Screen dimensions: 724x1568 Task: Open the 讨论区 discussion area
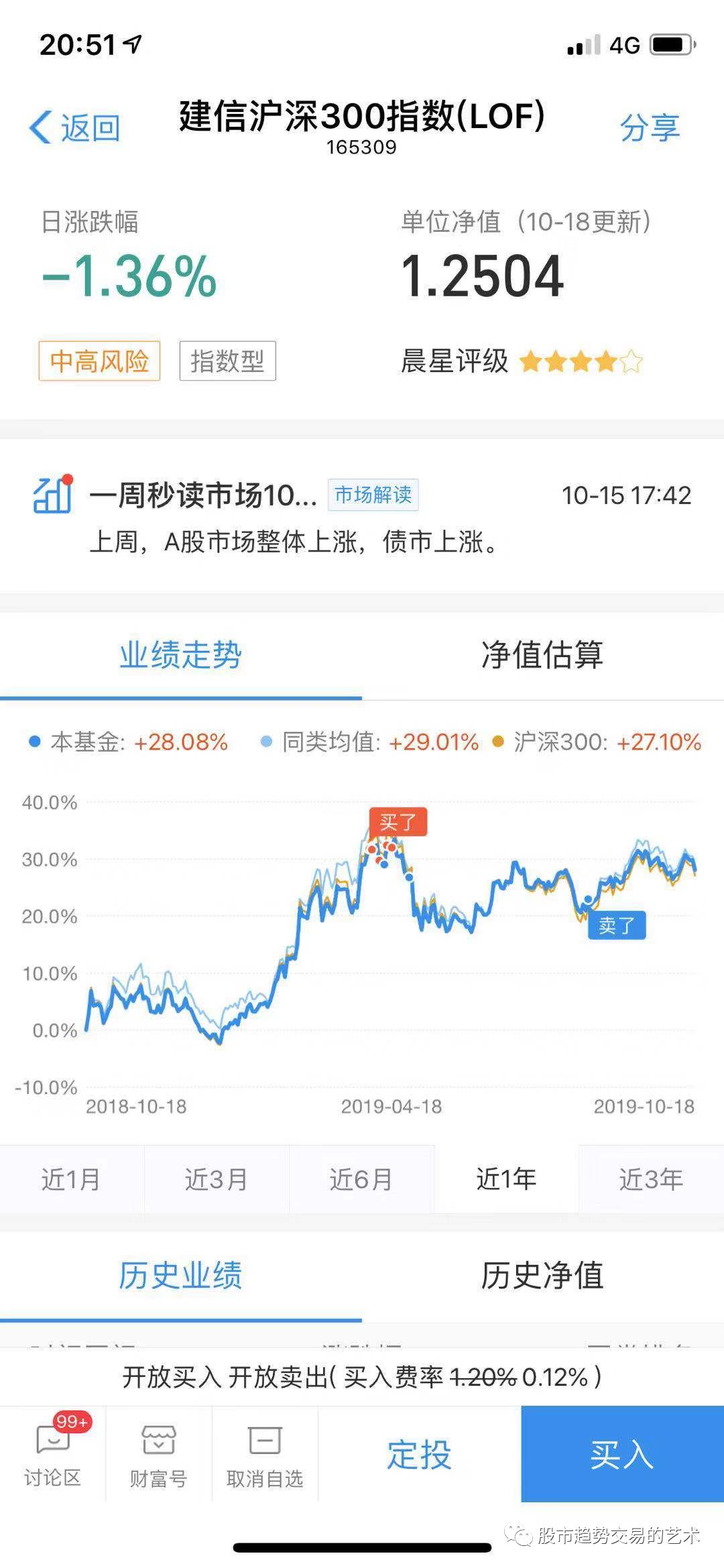(x=52, y=1454)
